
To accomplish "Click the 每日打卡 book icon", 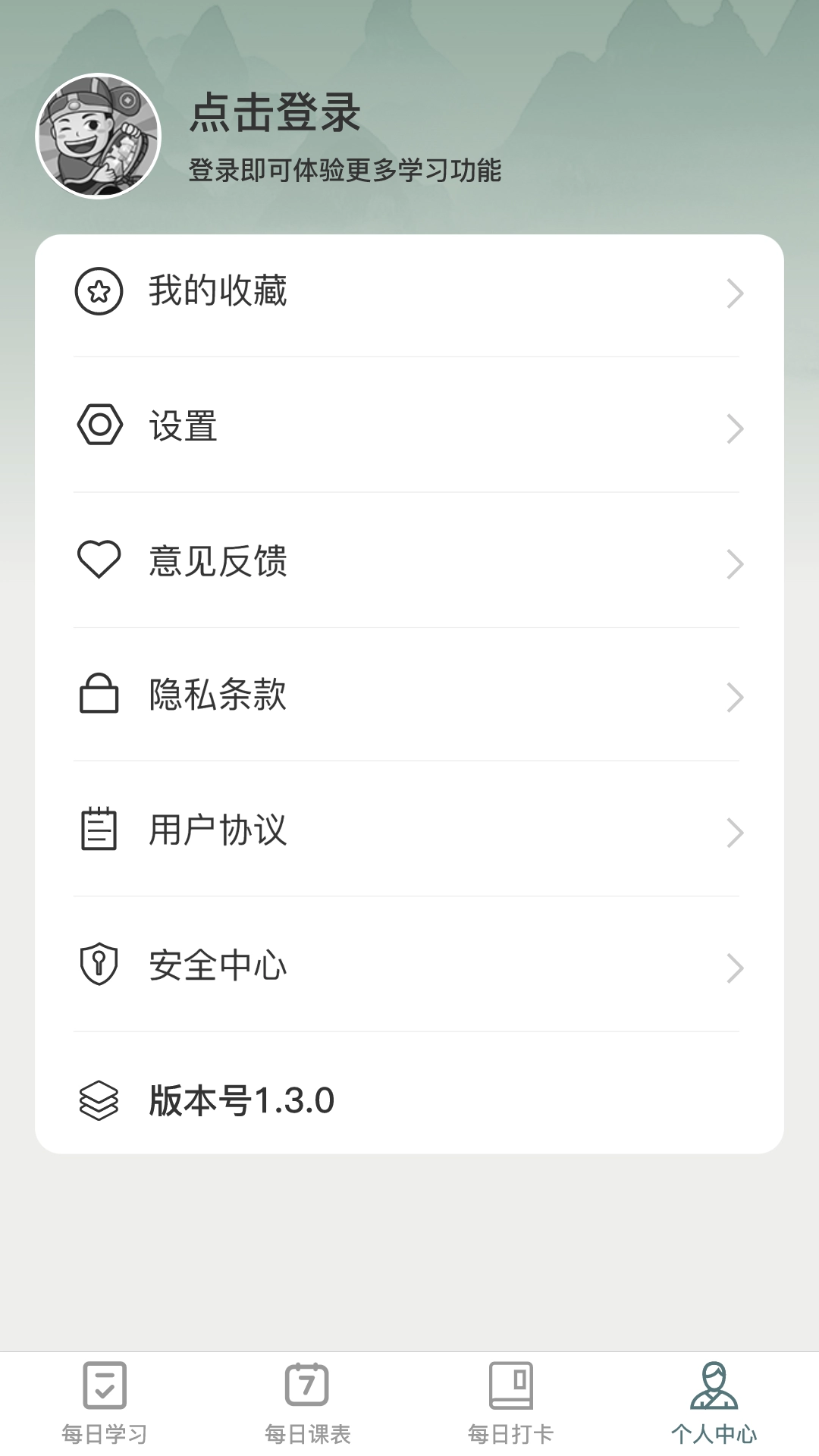I will pos(510,1401).
